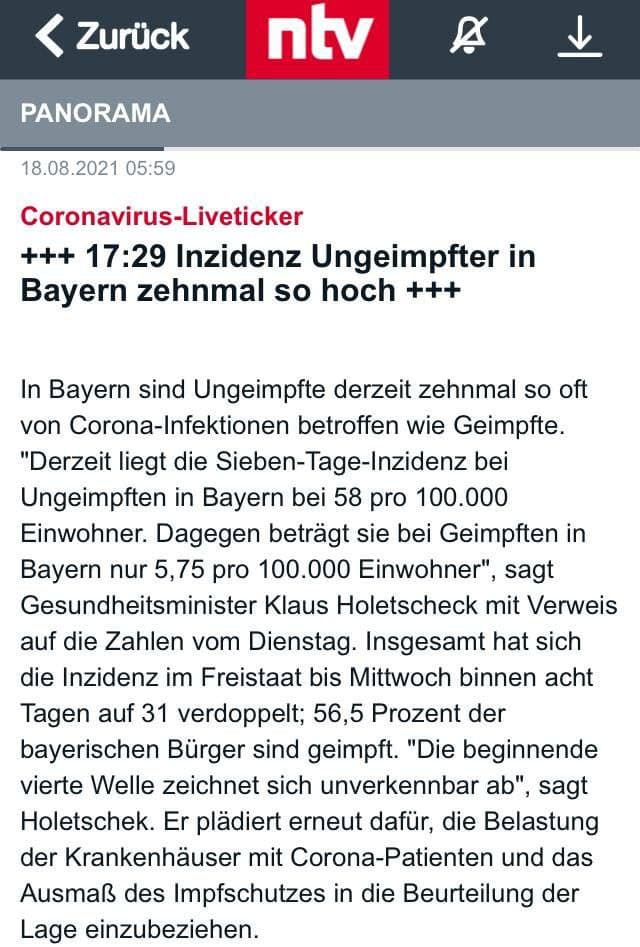640x947 pixels.
Task: Toggle the crossed-out notification bell
Action: pos(468,37)
